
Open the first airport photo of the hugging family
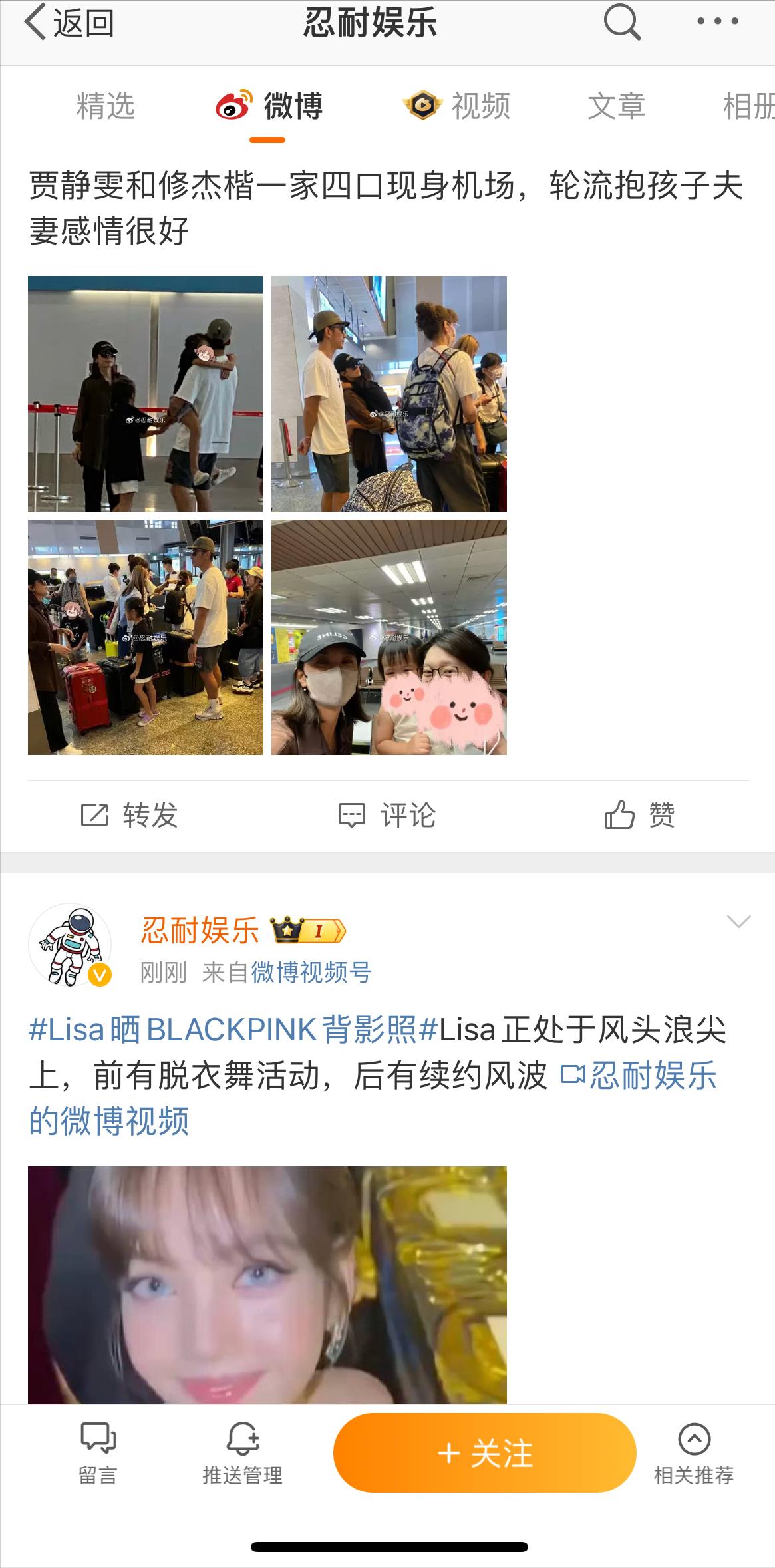pyautogui.click(x=146, y=393)
